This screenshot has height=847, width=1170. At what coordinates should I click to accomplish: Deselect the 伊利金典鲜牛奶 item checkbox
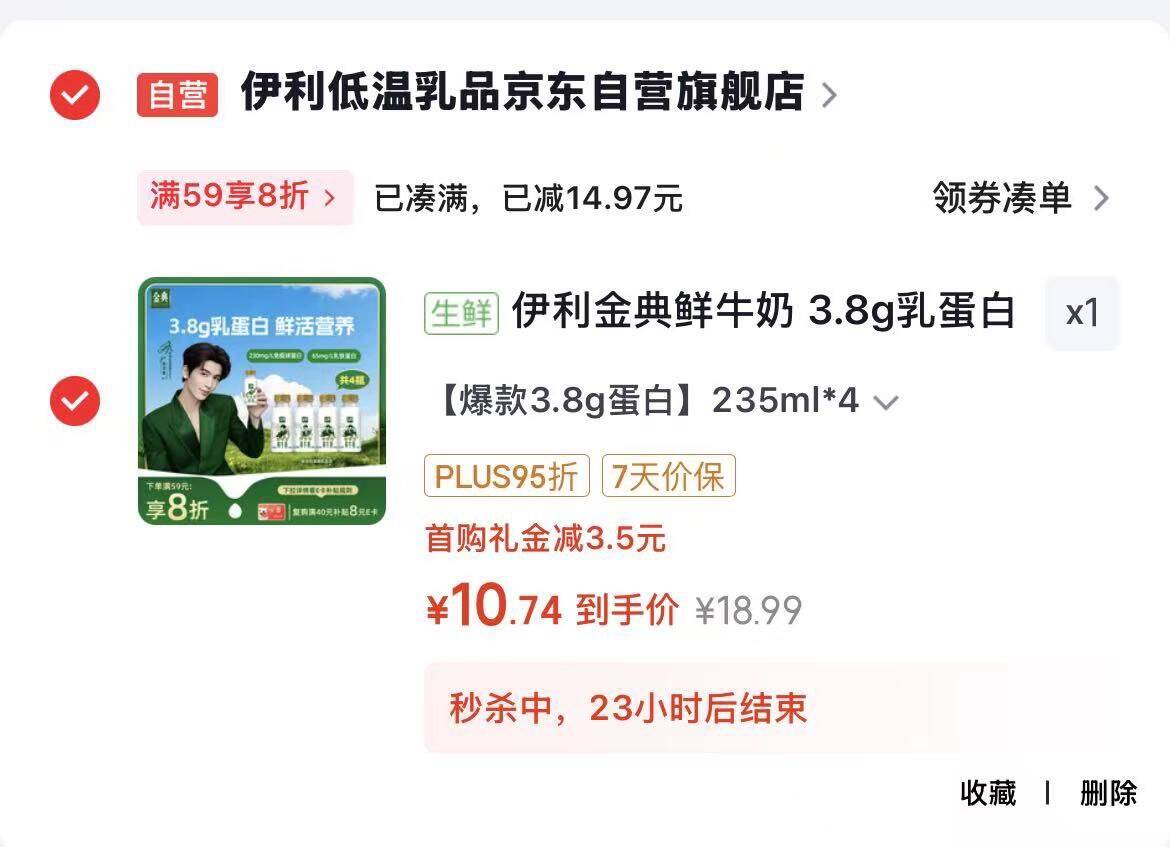pyautogui.click(x=75, y=401)
